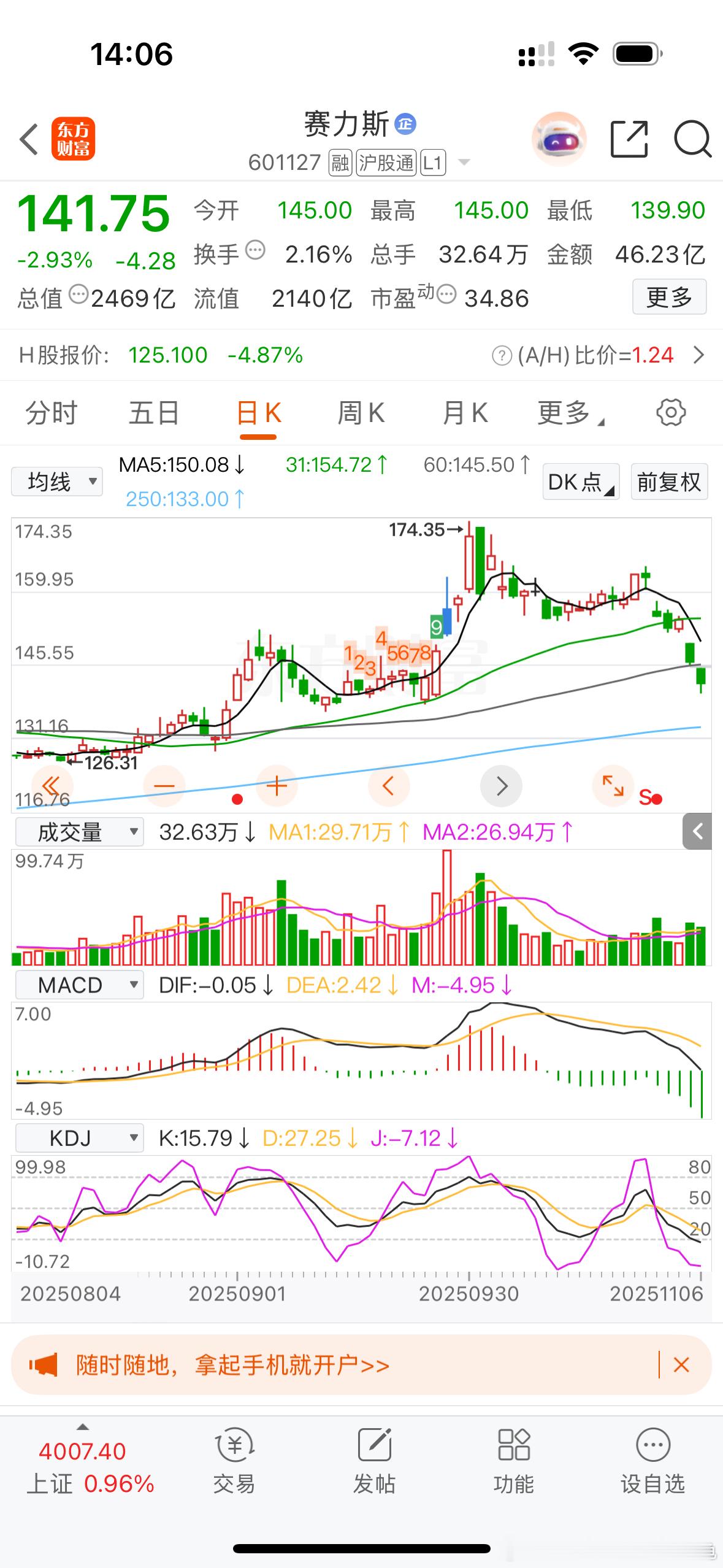Switch to the 周K weekly chart tab
Image resolution: width=723 pixels, height=1568 pixels.
pos(361,412)
